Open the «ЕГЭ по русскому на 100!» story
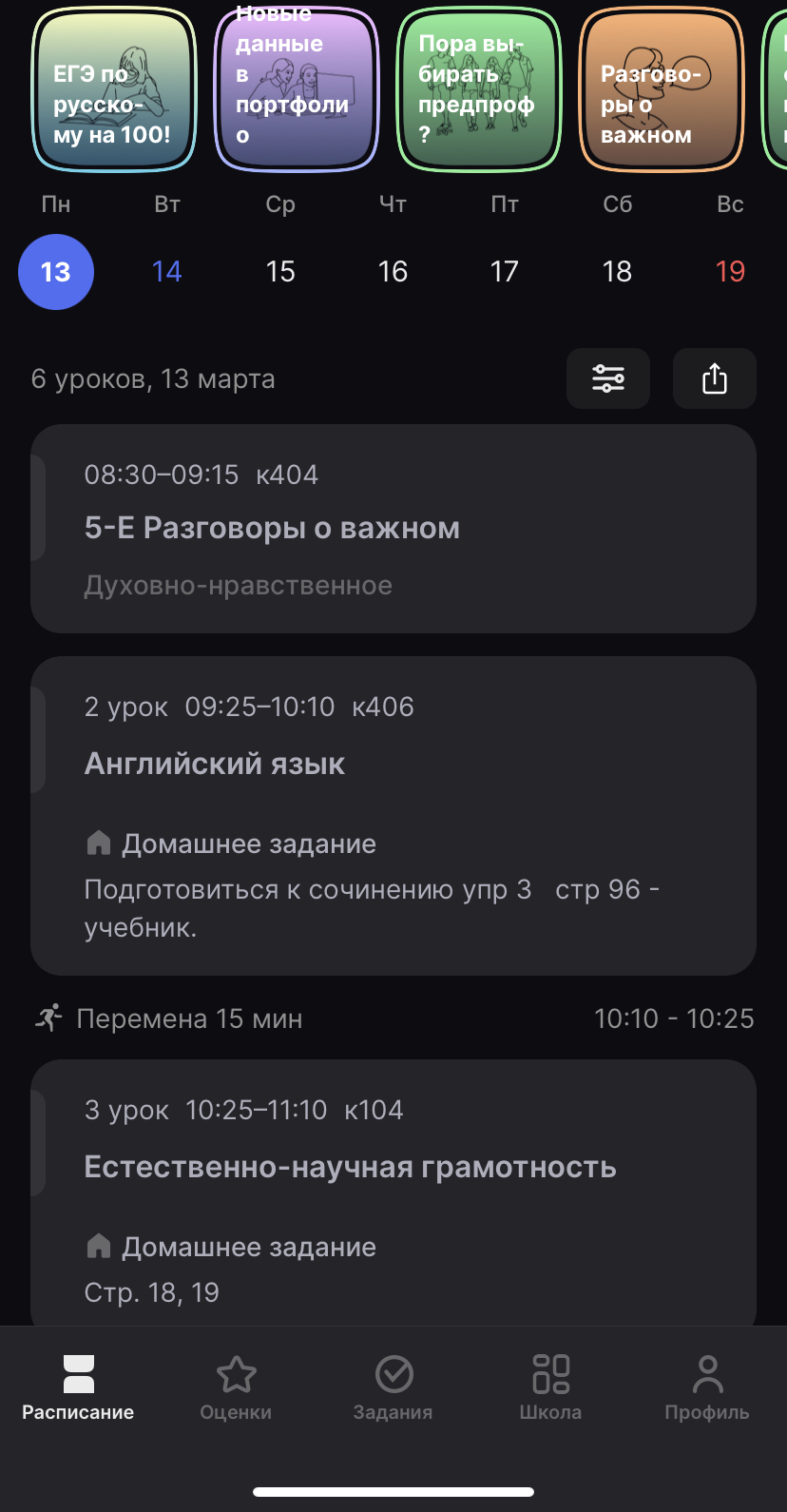 click(114, 90)
